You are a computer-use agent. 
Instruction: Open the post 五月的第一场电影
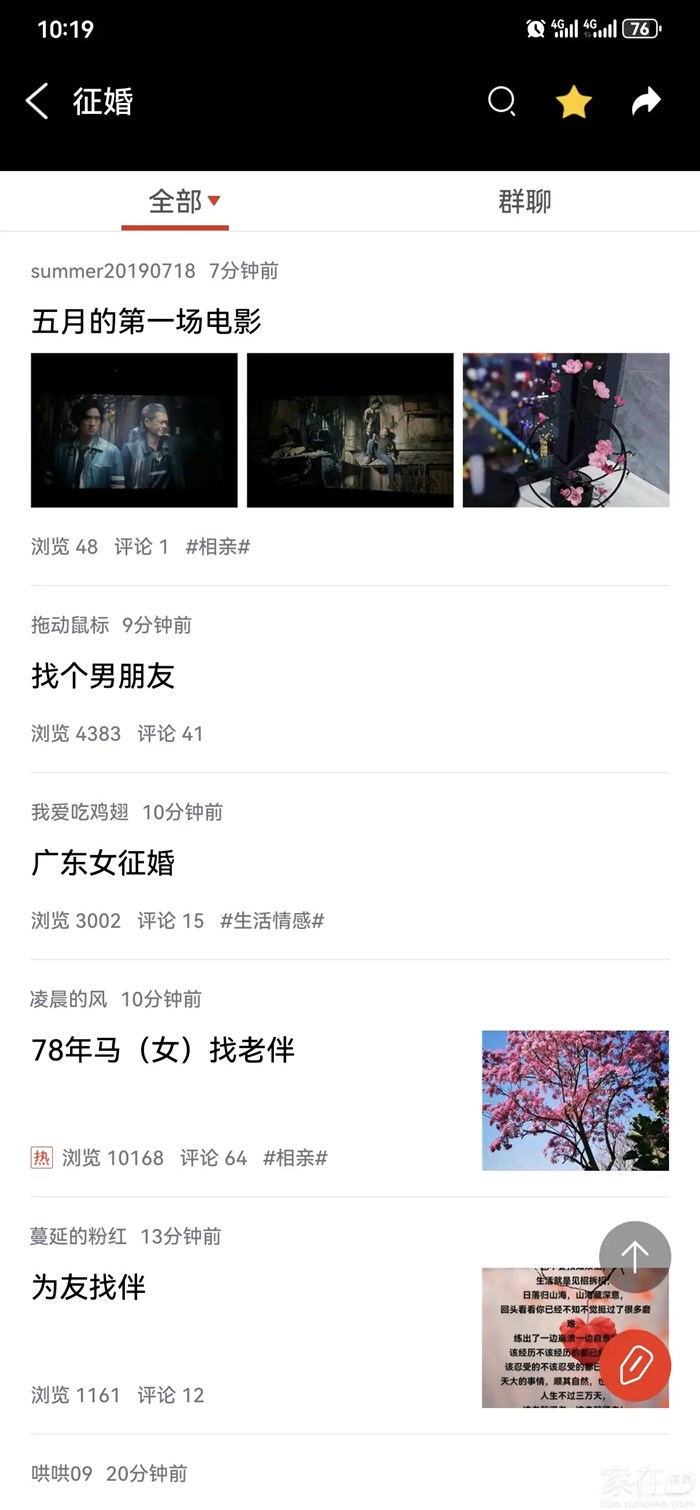tap(146, 321)
